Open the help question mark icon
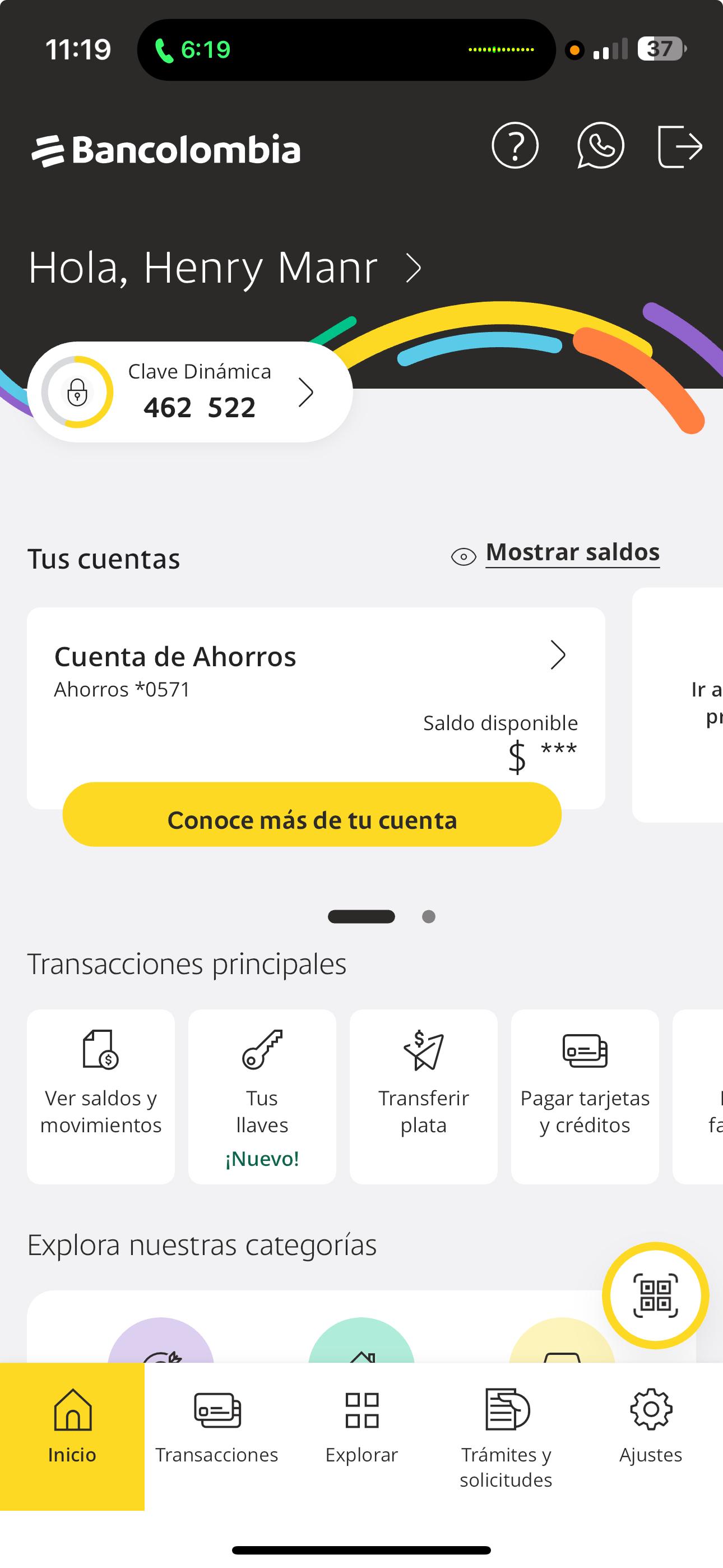 (515, 146)
